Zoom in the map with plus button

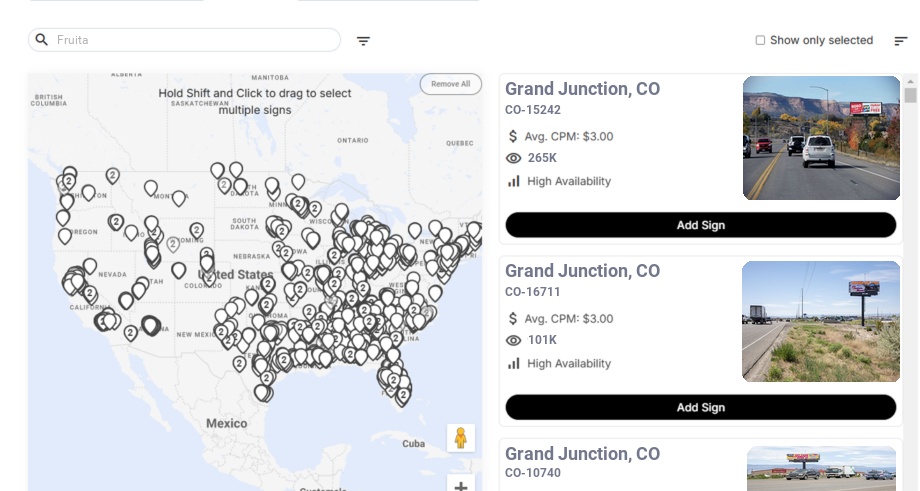(x=461, y=486)
